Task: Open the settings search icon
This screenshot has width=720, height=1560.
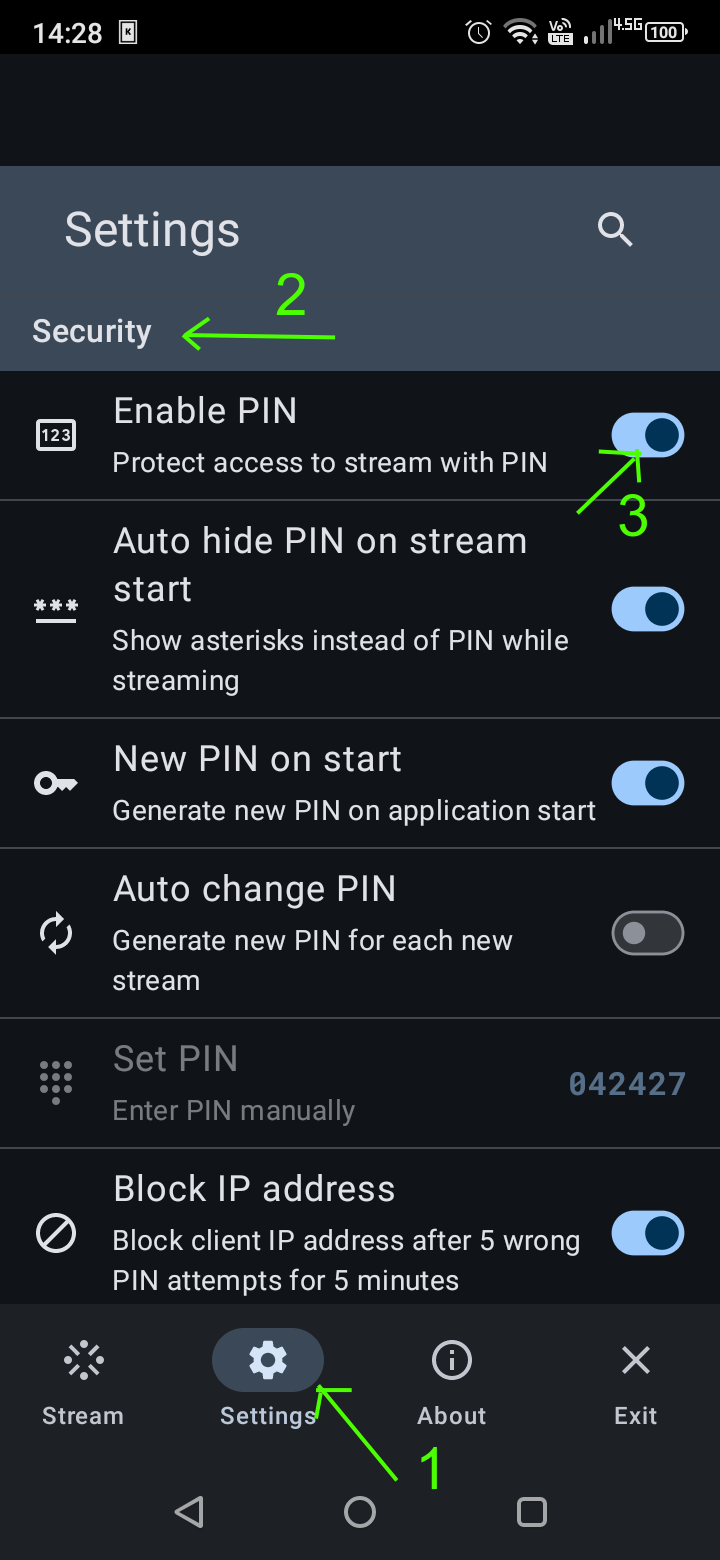Action: tap(615, 230)
